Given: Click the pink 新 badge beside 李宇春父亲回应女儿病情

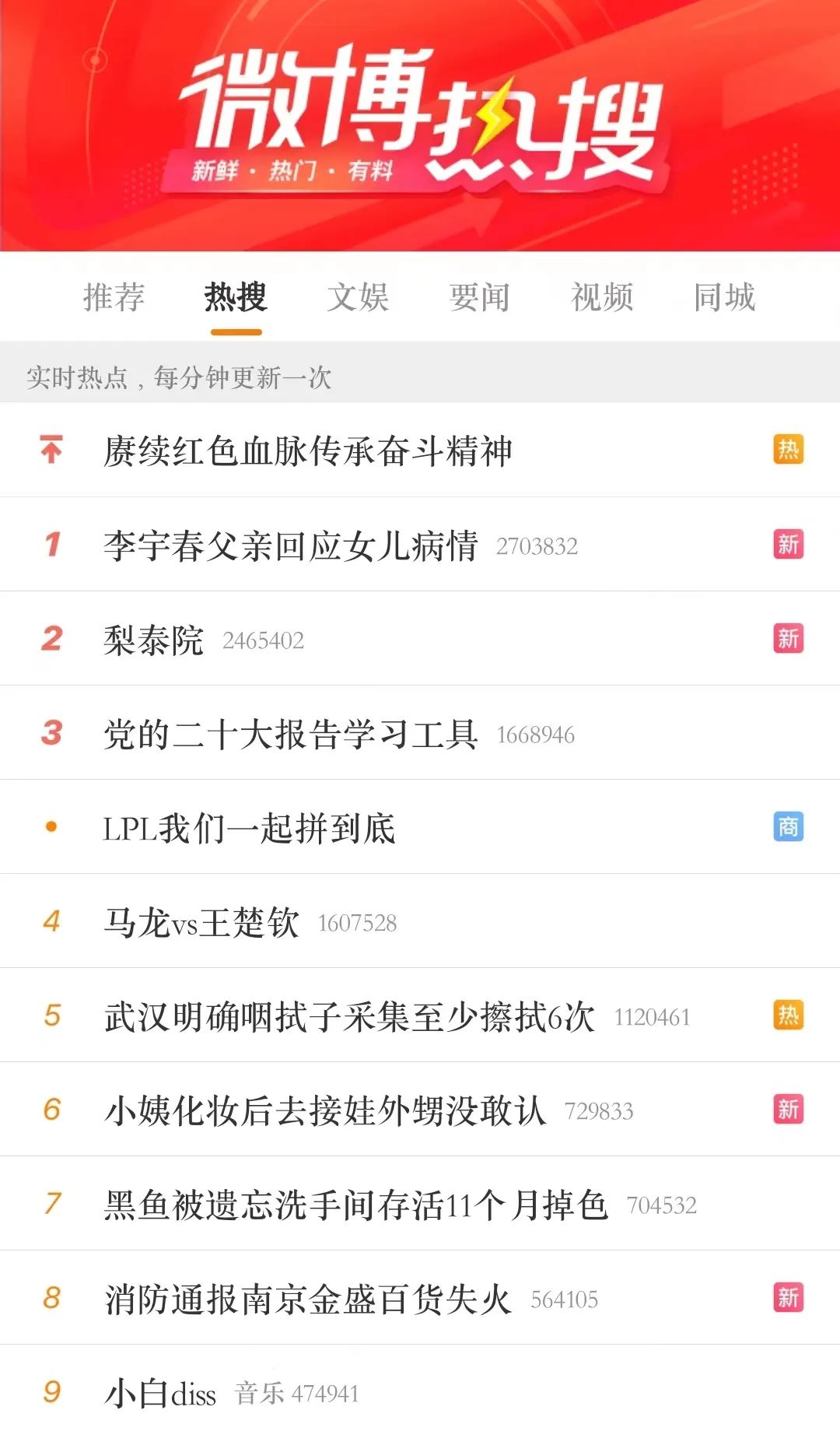Looking at the screenshot, I should pyautogui.click(x=789, y=545).
